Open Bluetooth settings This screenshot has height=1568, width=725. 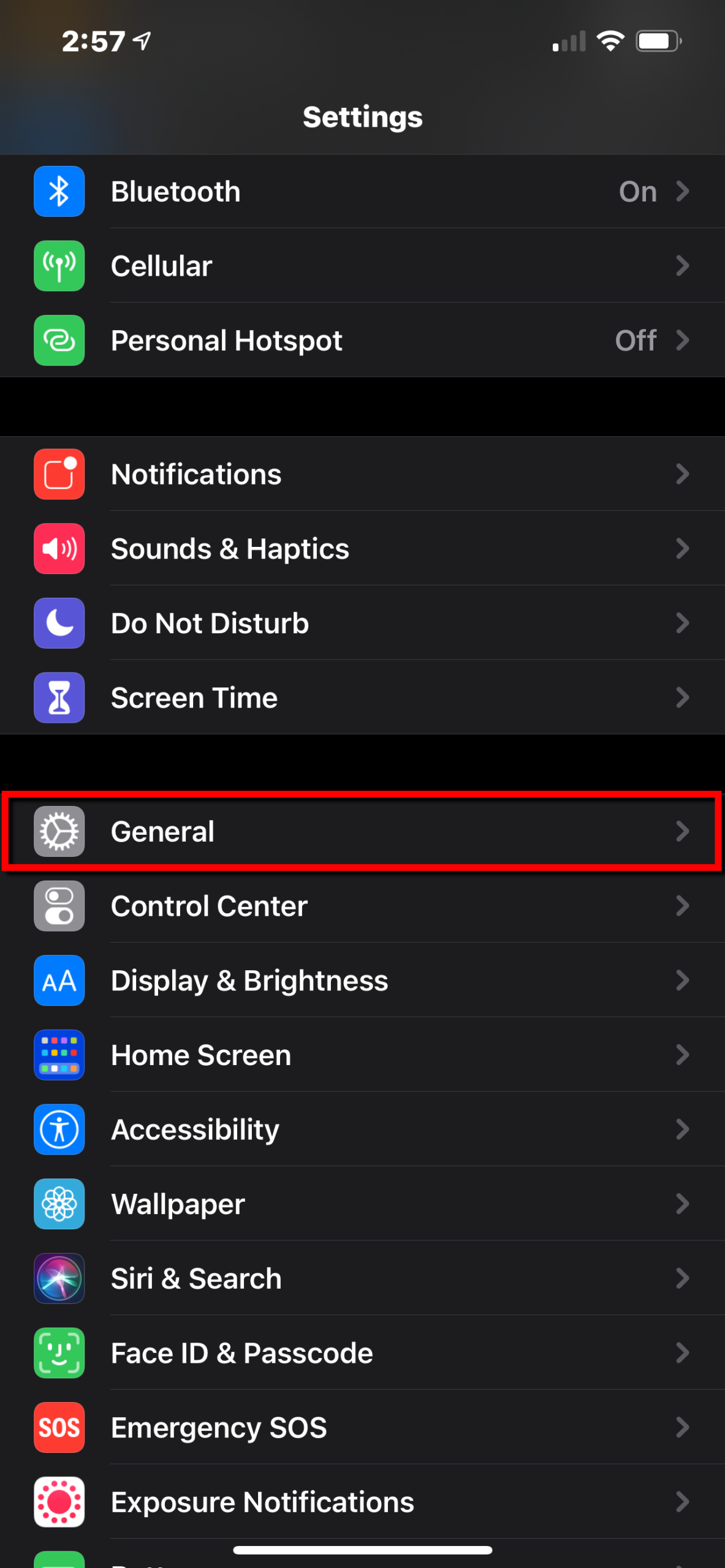pos(362,191)
